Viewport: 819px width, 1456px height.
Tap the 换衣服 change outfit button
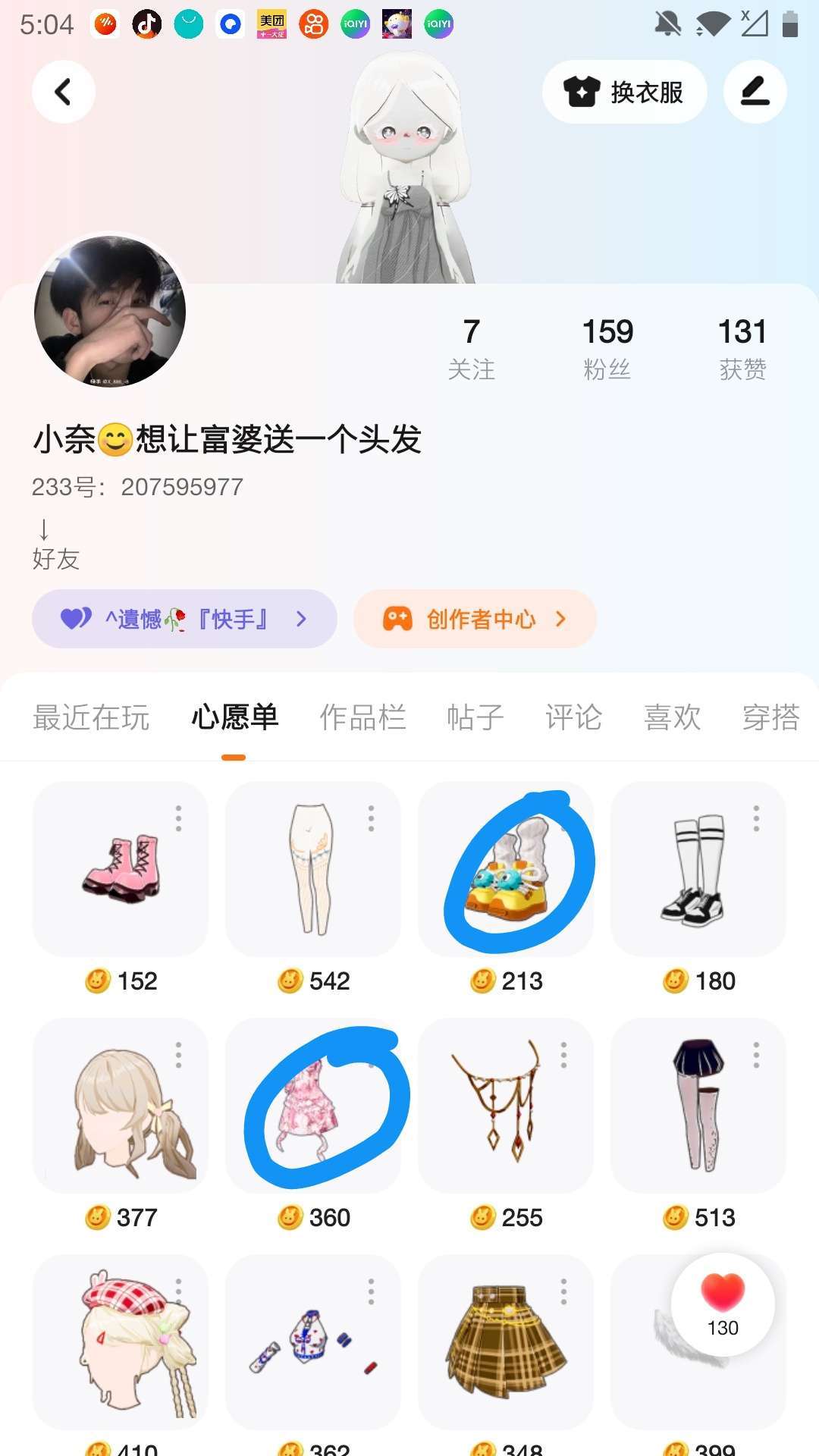(x=624, y=92)
